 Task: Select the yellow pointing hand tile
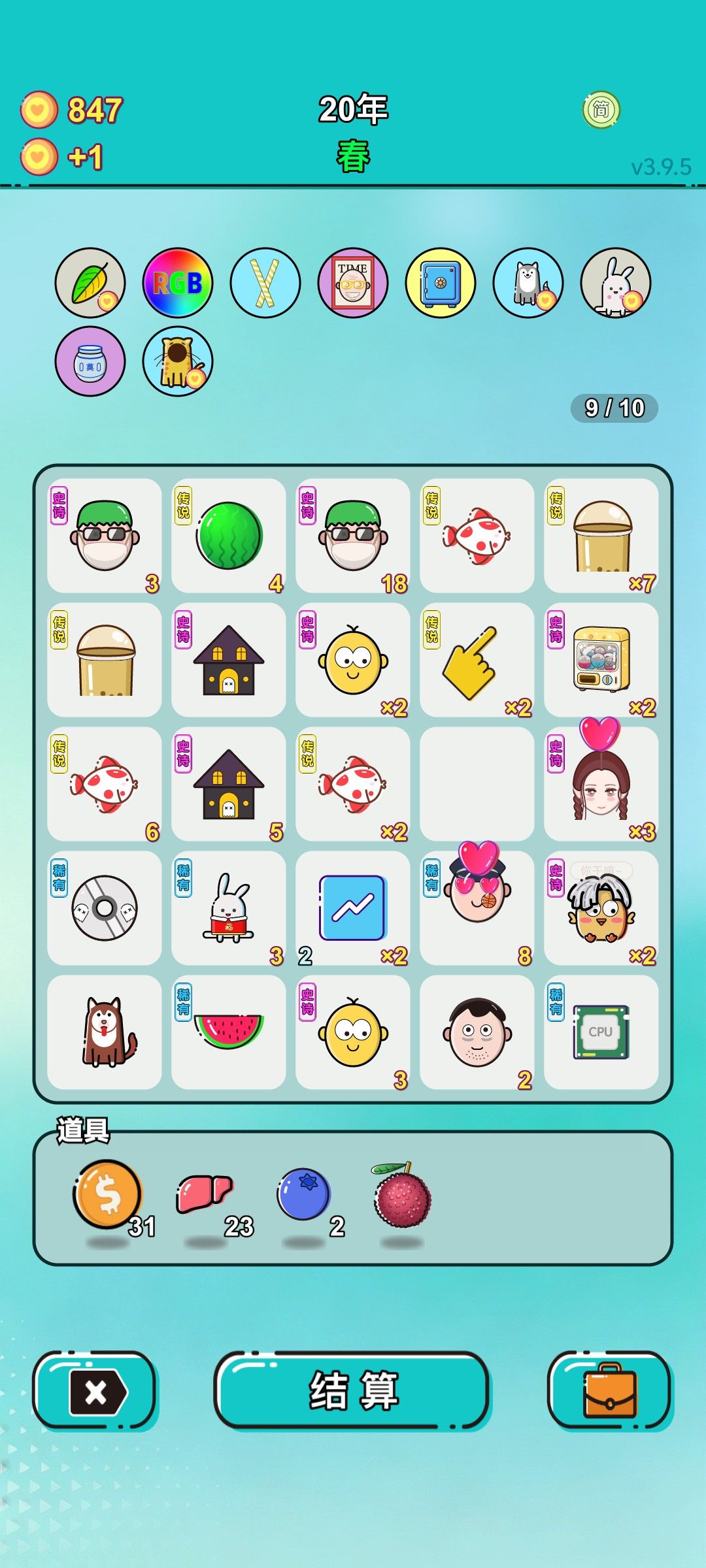click(477, 660)
